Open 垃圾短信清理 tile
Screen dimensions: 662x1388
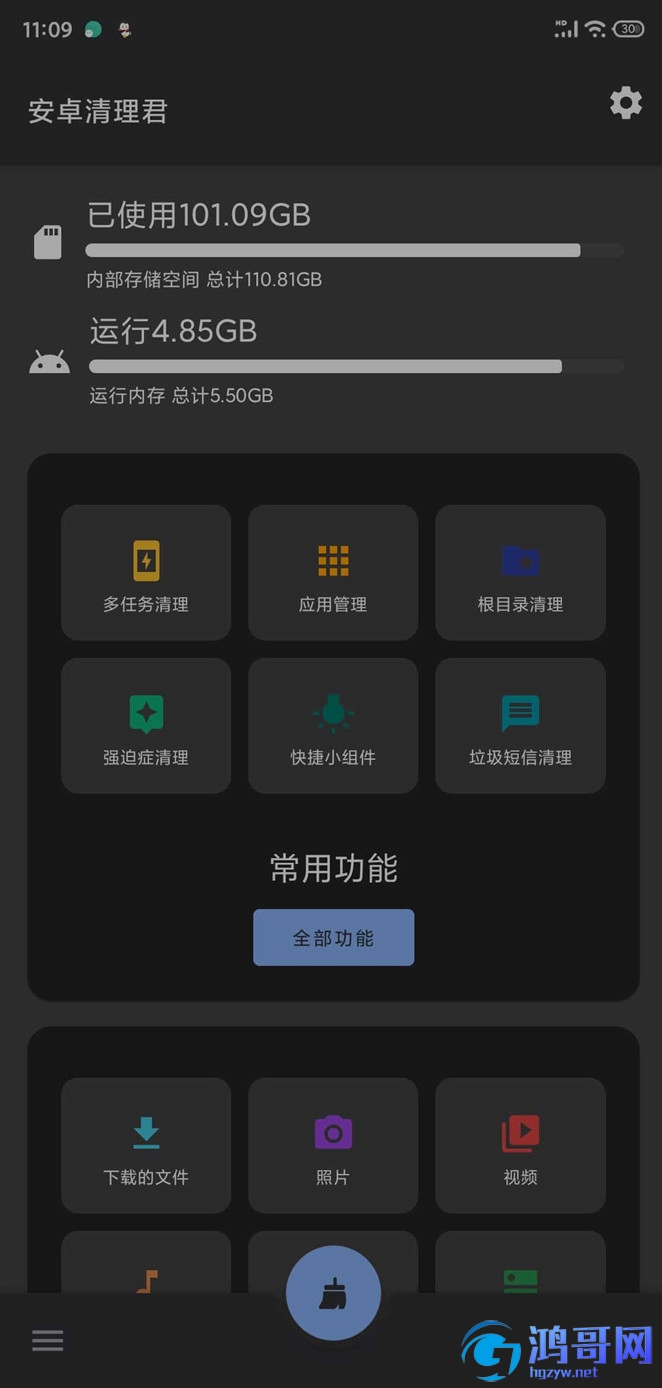[x=520, y=726]
